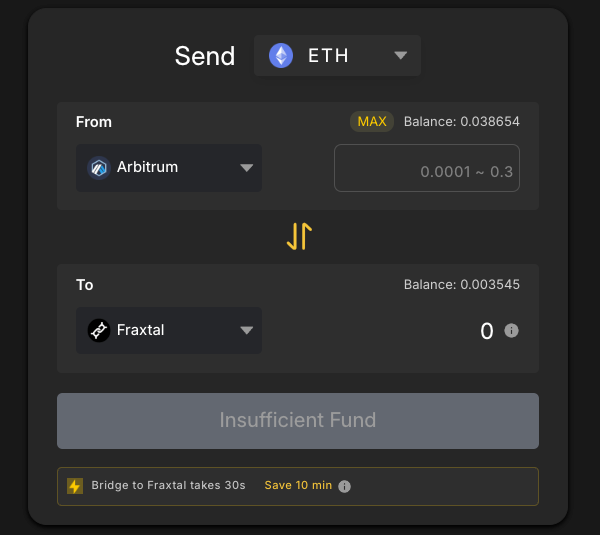Open the info icon beside received amount
Screen dimensions: 600x535
[512, 331]
